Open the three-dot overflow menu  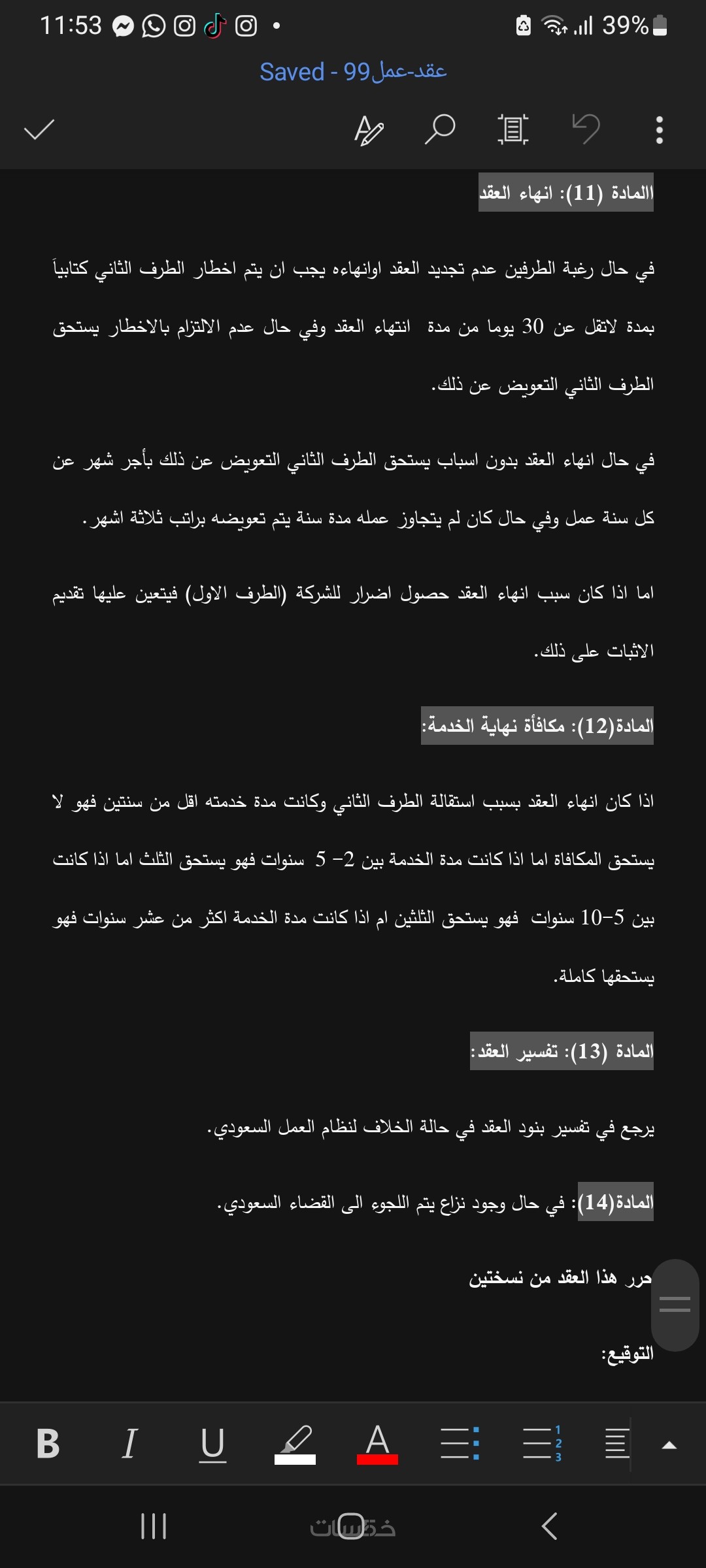pyautogui.click(x=660, y=129)
